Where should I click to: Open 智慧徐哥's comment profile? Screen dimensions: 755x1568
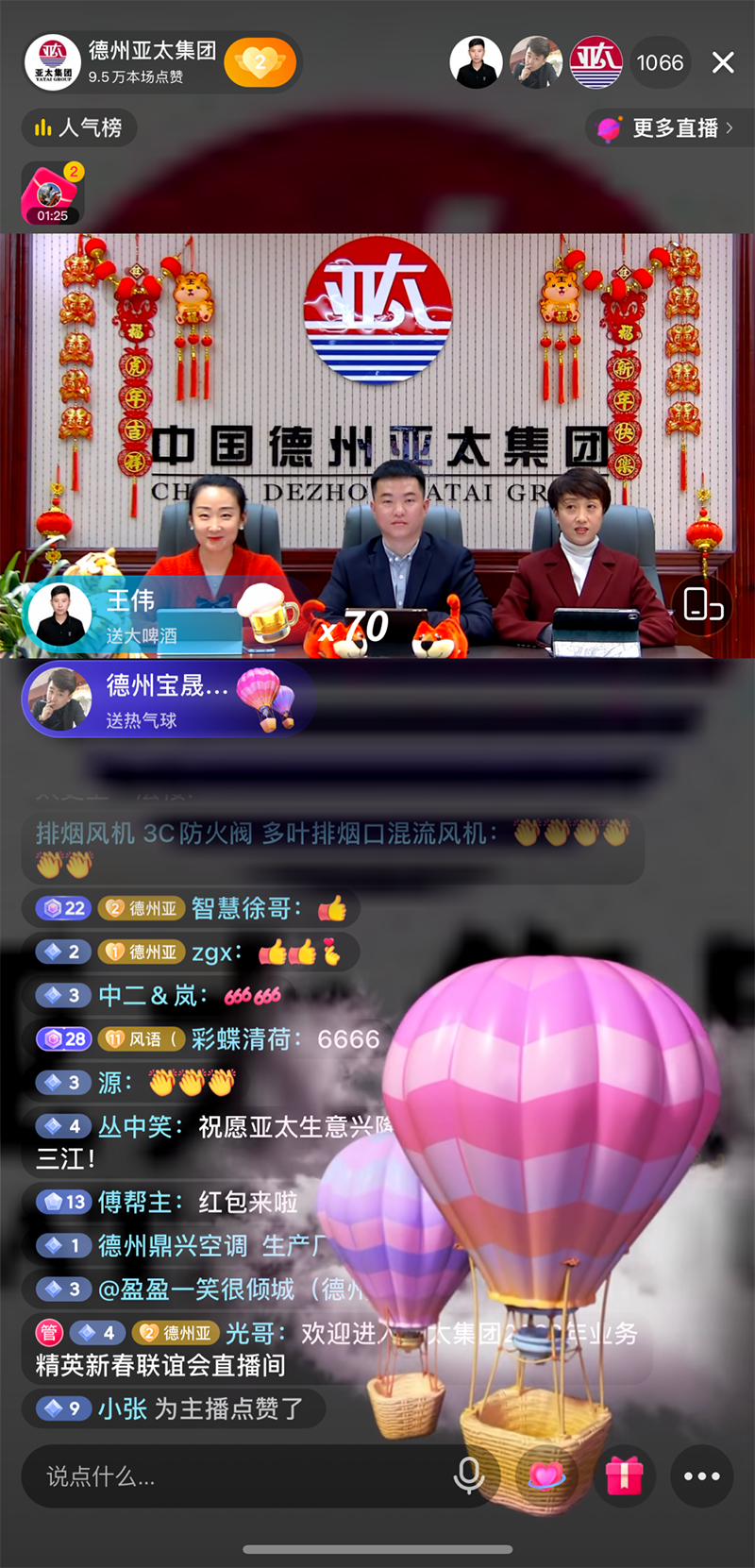tap(245, 908)
